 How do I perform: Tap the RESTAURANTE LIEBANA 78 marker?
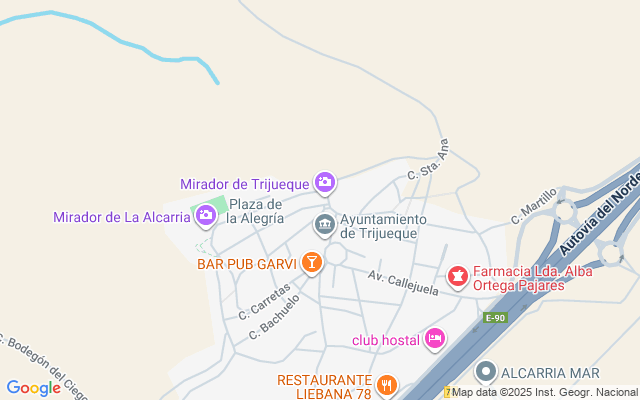386,384
